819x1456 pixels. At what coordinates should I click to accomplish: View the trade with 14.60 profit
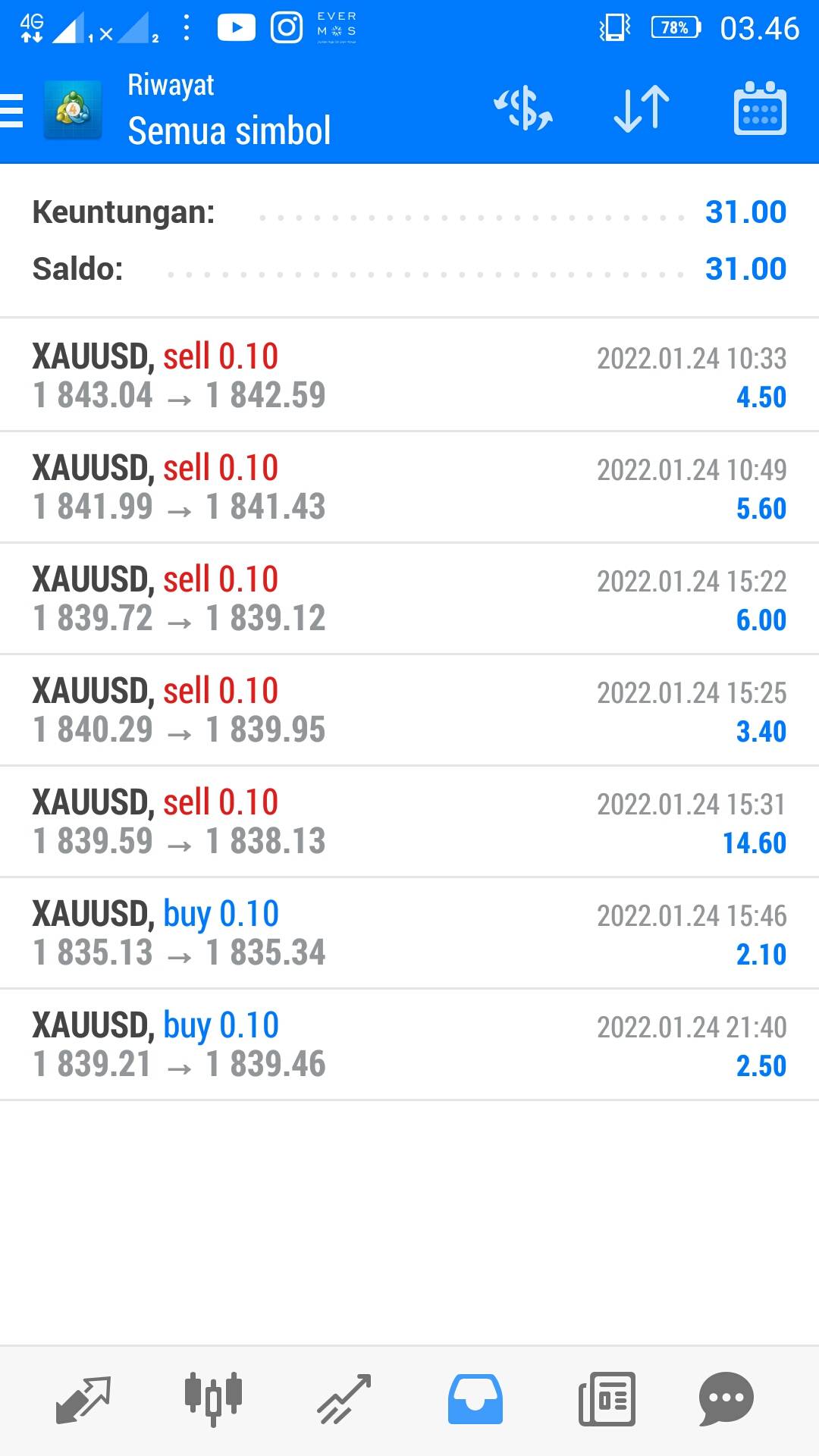pos(409,821)
